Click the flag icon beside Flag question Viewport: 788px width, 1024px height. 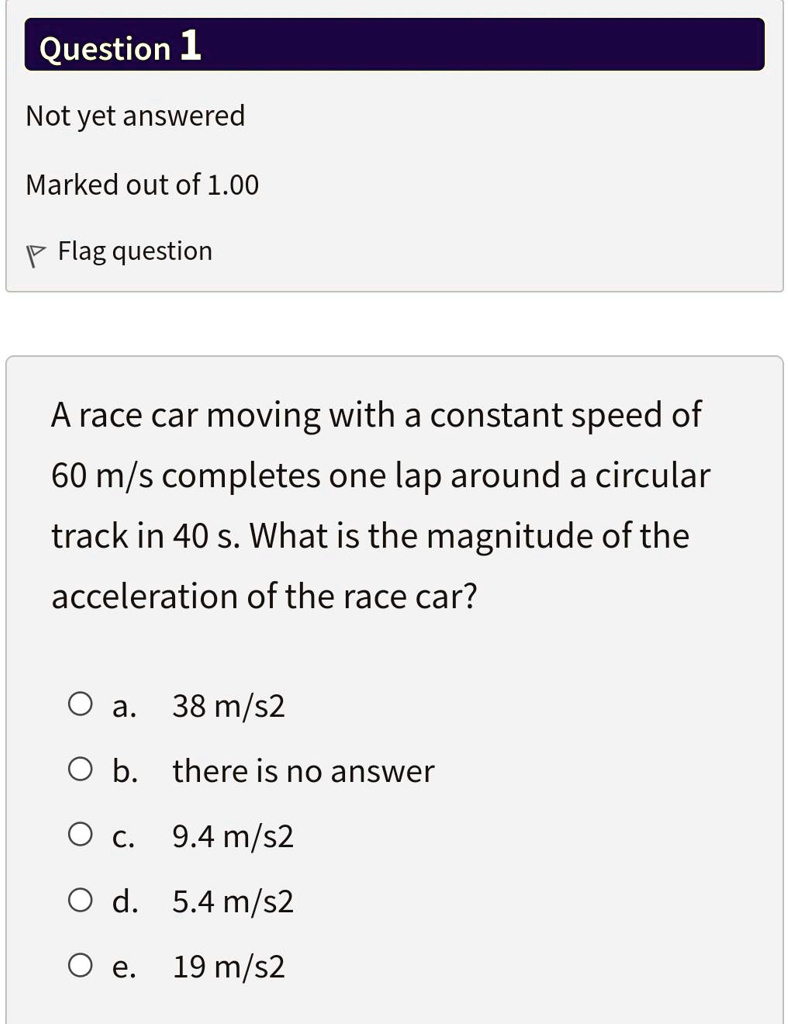pyautogui.click(x=36, y=251)
